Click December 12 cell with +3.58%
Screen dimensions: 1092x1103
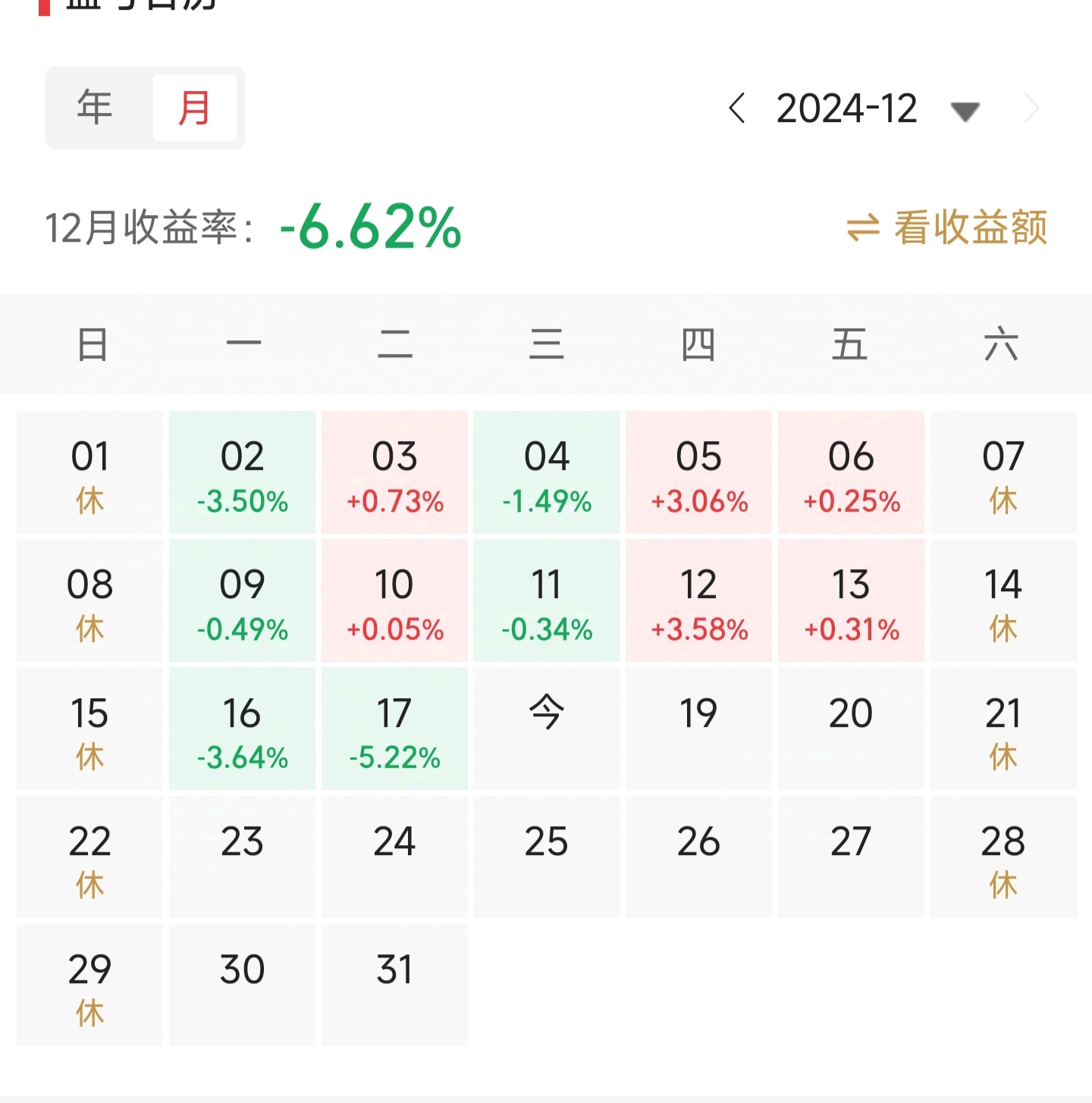tap(698, 600)
